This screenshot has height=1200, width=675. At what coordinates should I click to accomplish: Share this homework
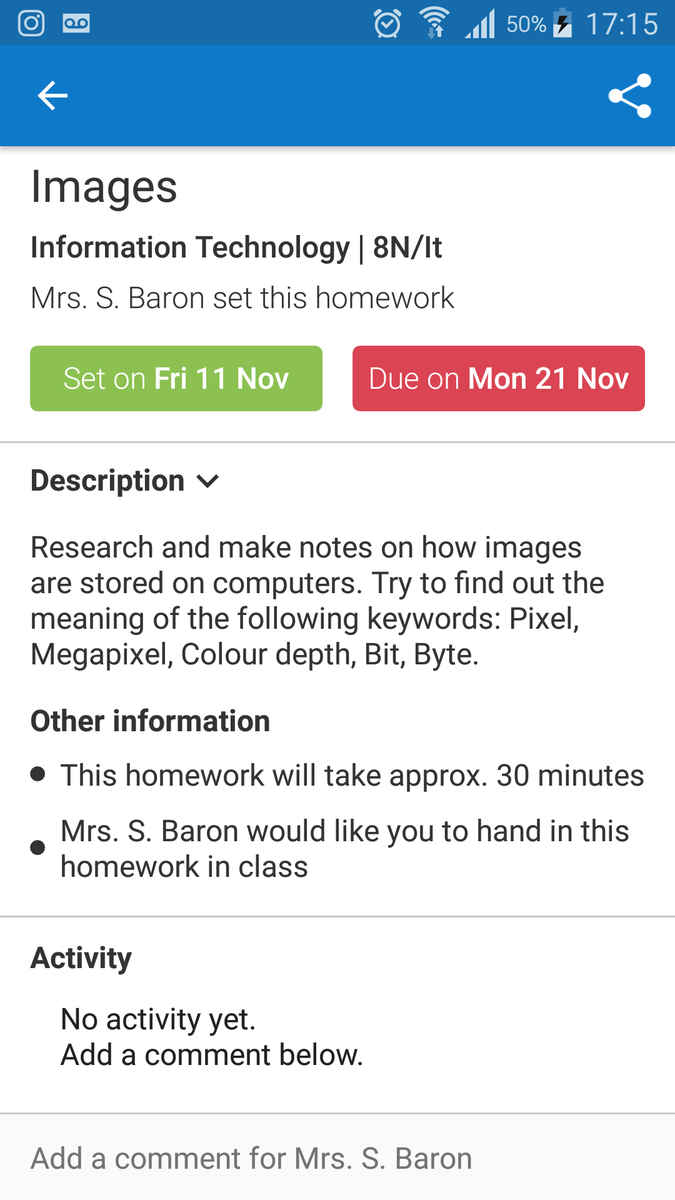point(629,96)
